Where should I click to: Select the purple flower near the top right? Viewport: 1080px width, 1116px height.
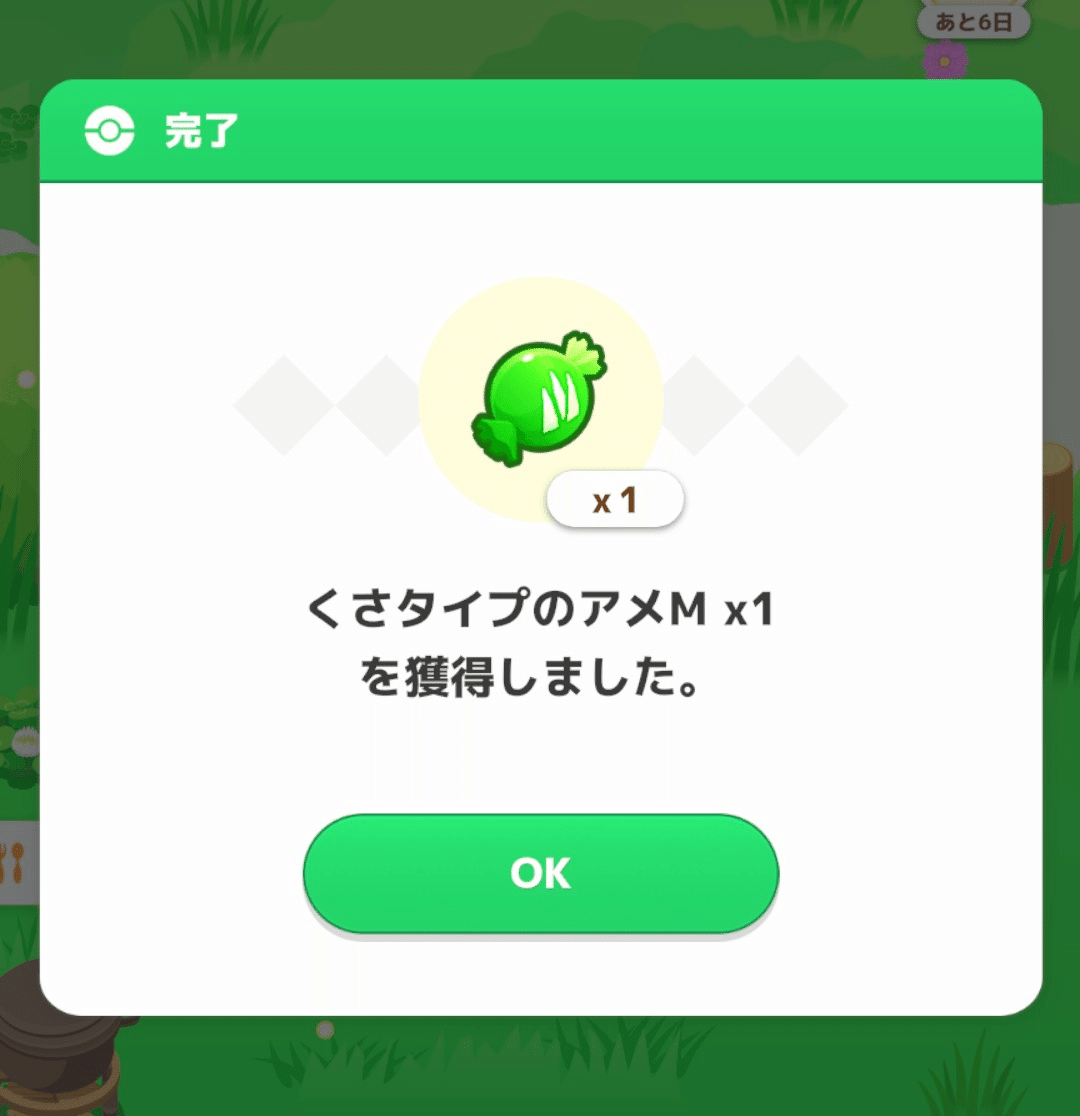(x=944, y=60)
